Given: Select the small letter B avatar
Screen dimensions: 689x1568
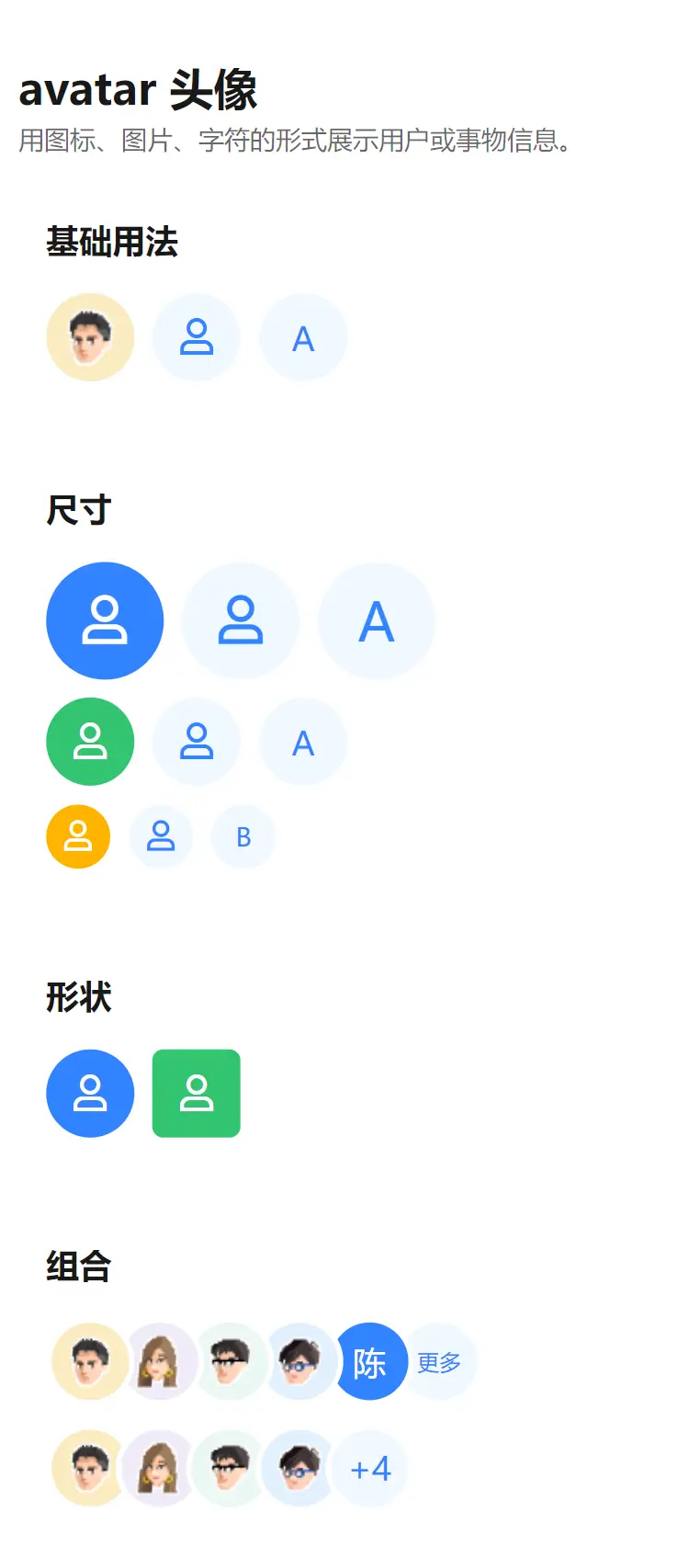Looking at the screenshot, I should pyautogui.click(x=243, y=836).
